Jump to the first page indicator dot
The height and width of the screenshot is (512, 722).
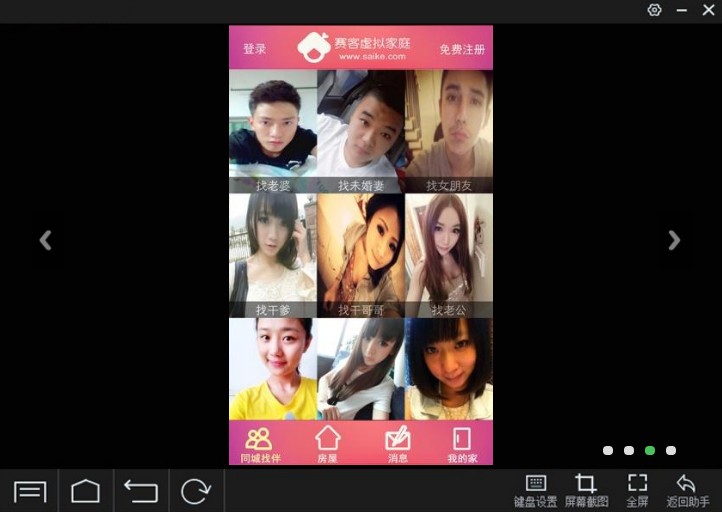[608, 451]
